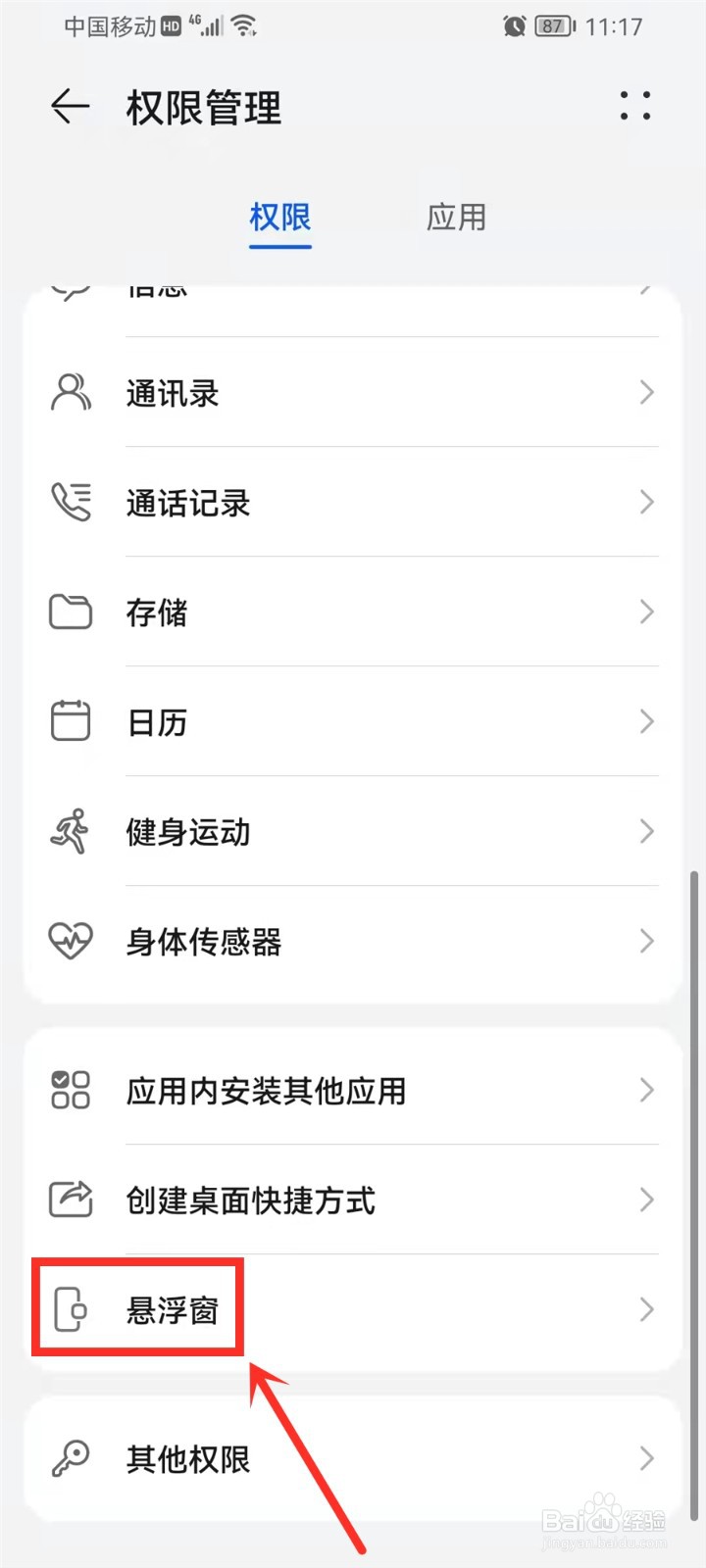Click the back arrow to exit 权限管理
706x1568 pixels.
(x=67, y=108)
